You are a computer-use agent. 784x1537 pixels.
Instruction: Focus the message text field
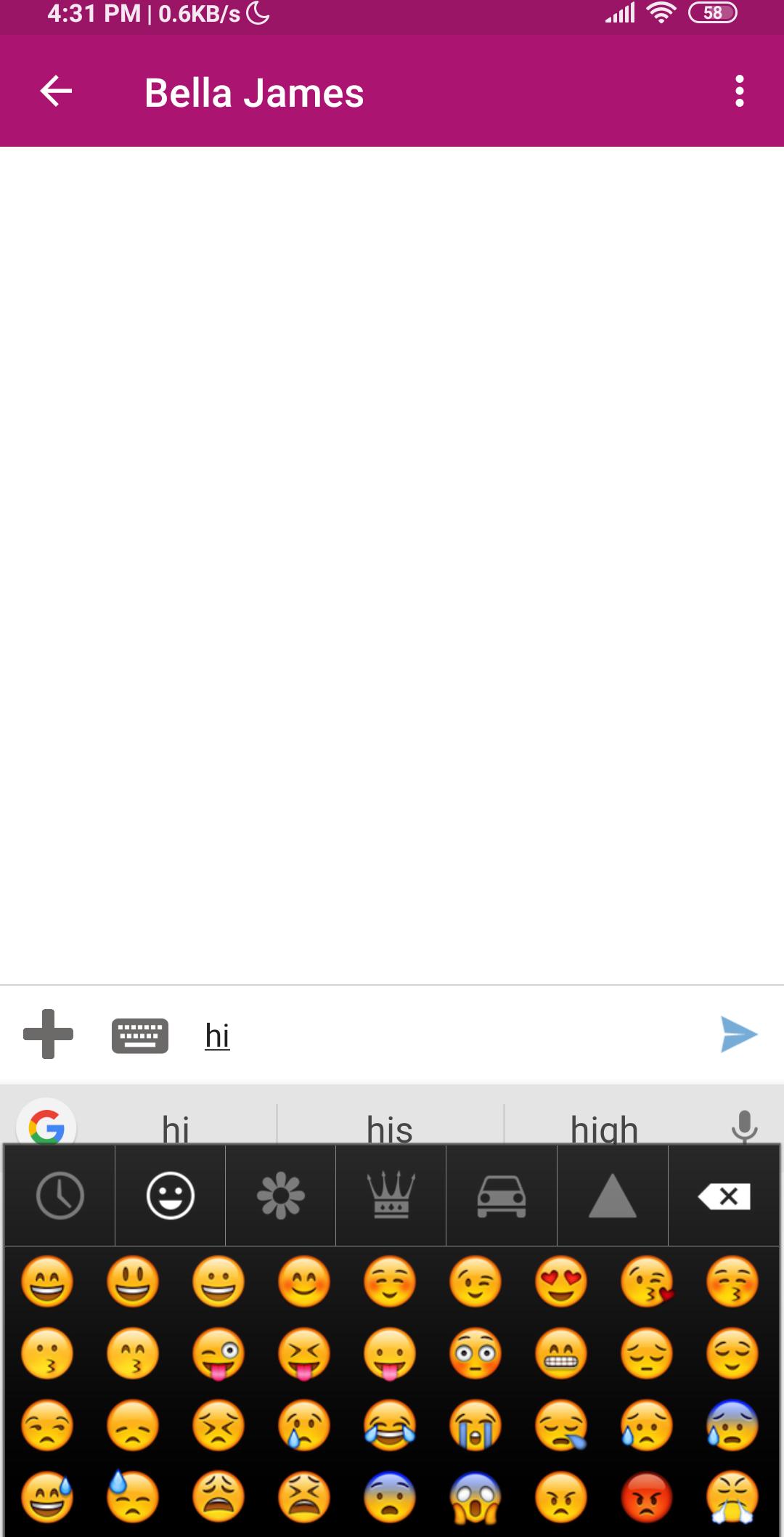(x=450, y=1035)
